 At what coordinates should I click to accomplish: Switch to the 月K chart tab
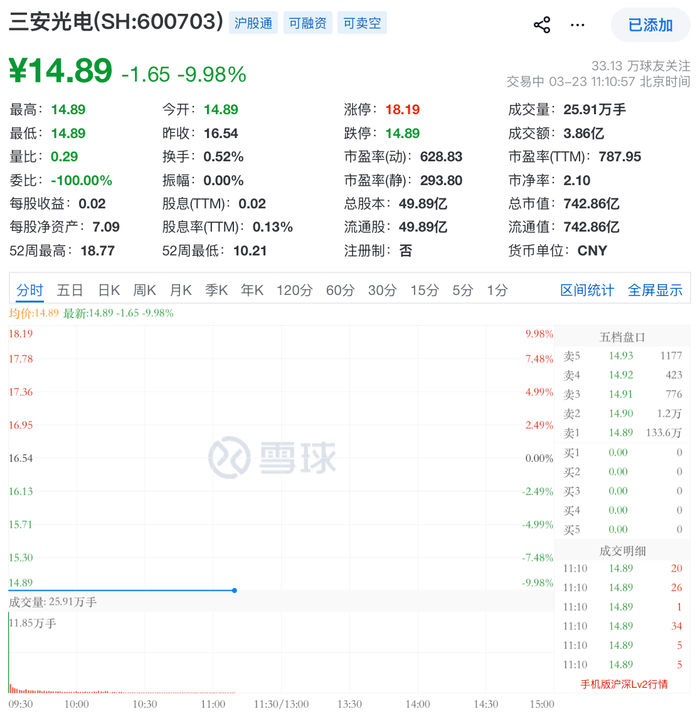(181, 290)
